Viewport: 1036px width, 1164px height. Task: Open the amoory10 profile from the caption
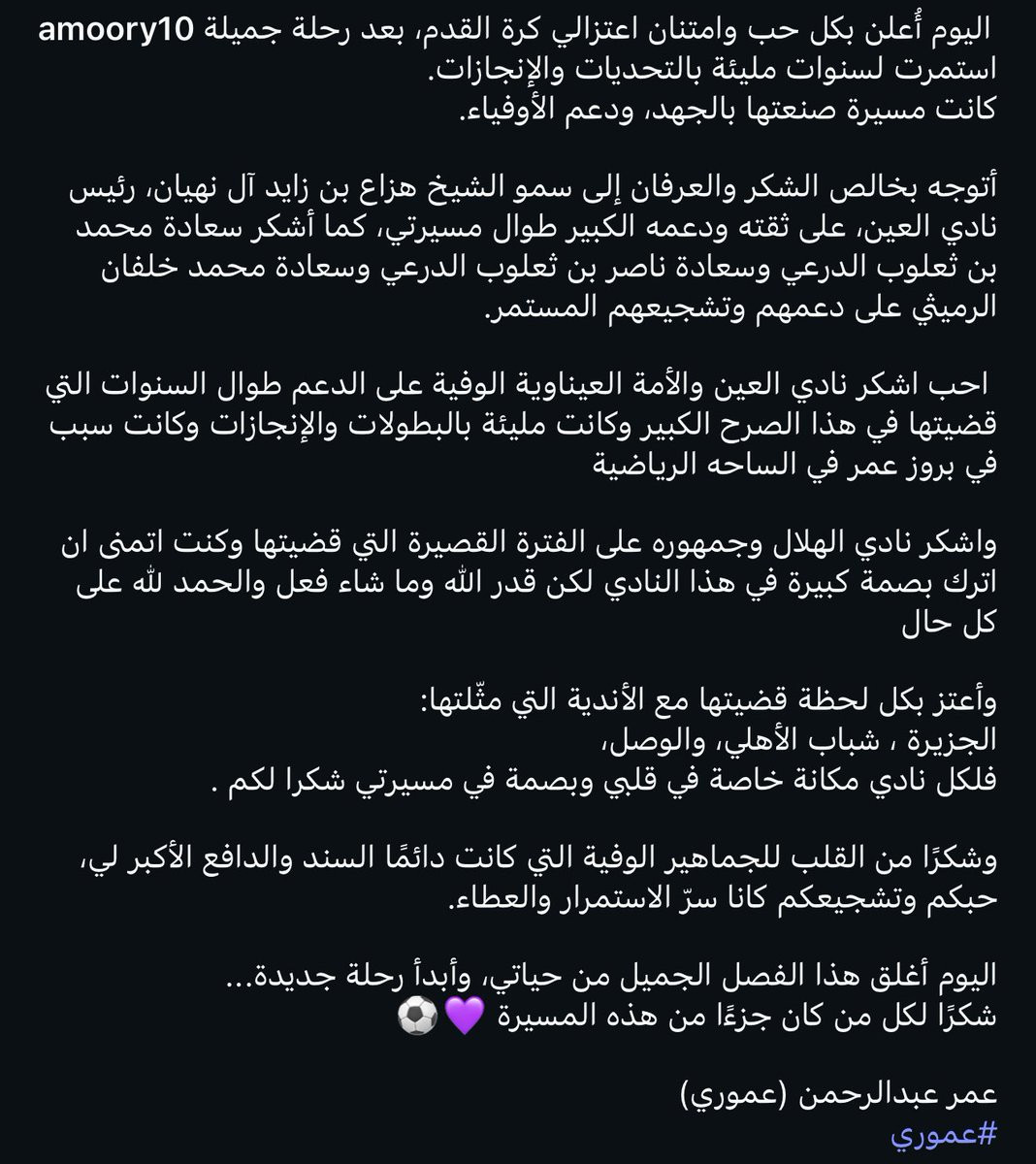click(x=119, y=32)
